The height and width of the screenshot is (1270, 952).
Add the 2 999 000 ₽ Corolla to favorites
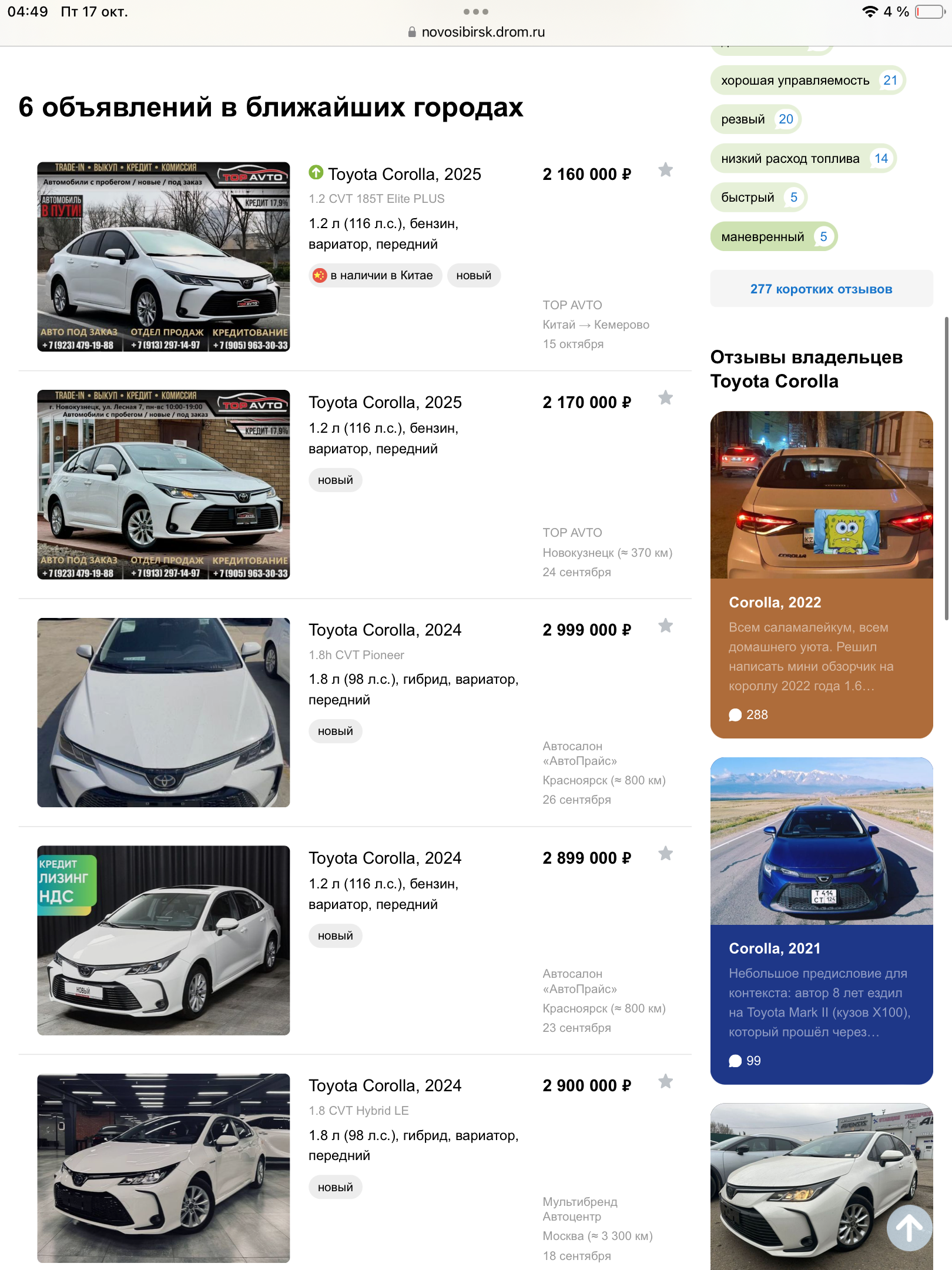(665, 626)
